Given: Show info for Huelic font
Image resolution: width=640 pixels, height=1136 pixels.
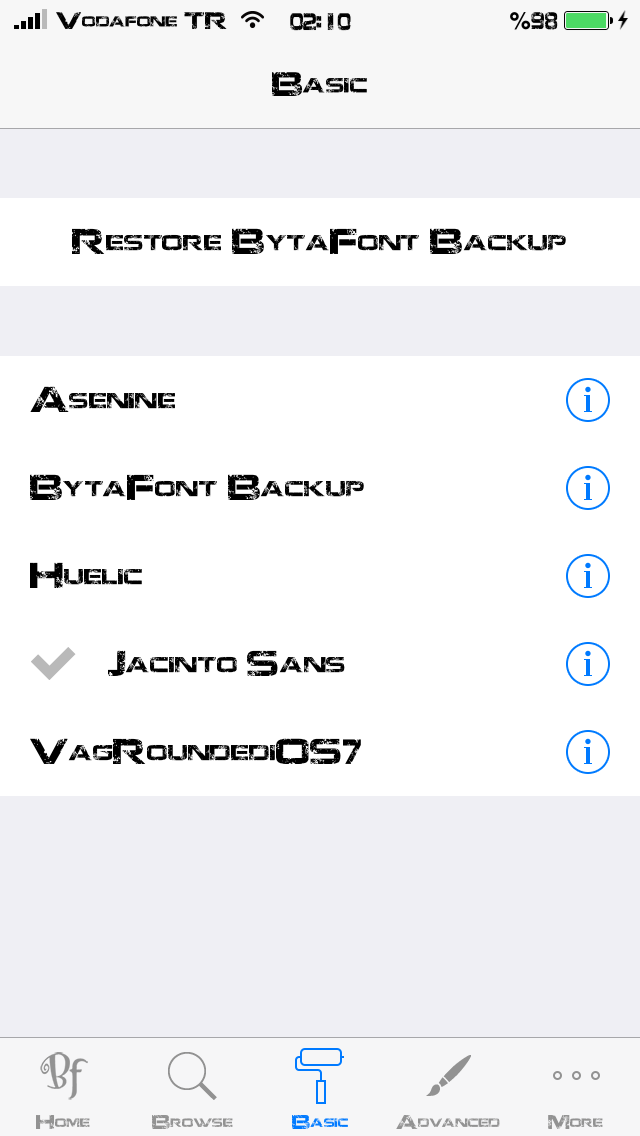Looking at the screenshot, I should (x=587, y=575).
